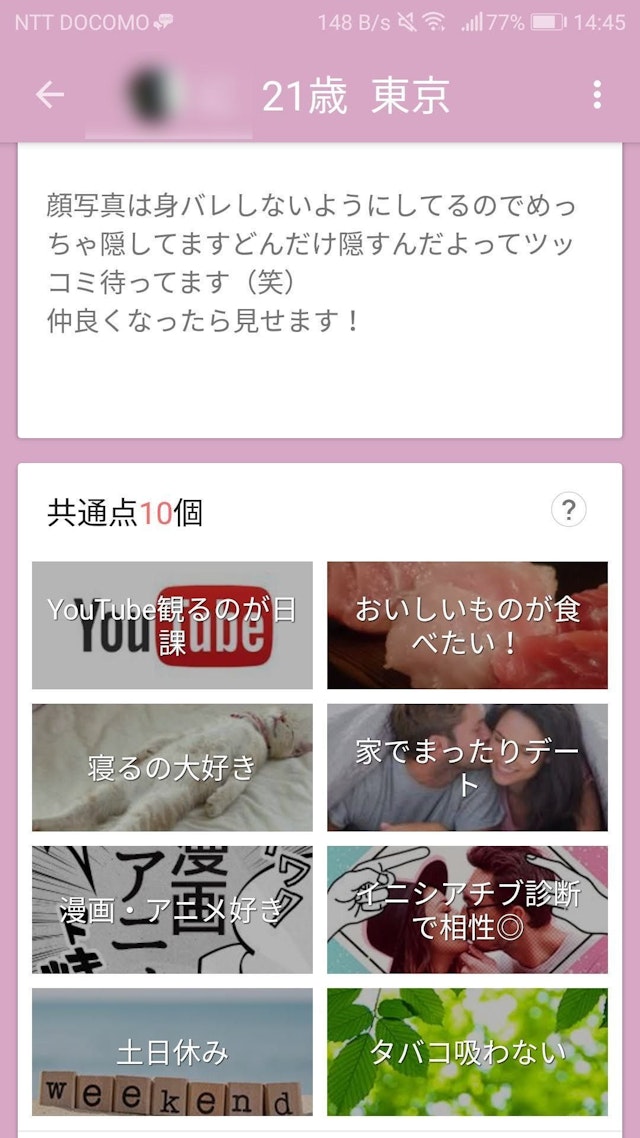This screenshot has height=1138, width=640.
Task: Open the タバコ吸わない tile
Action: pos(467,1051)
